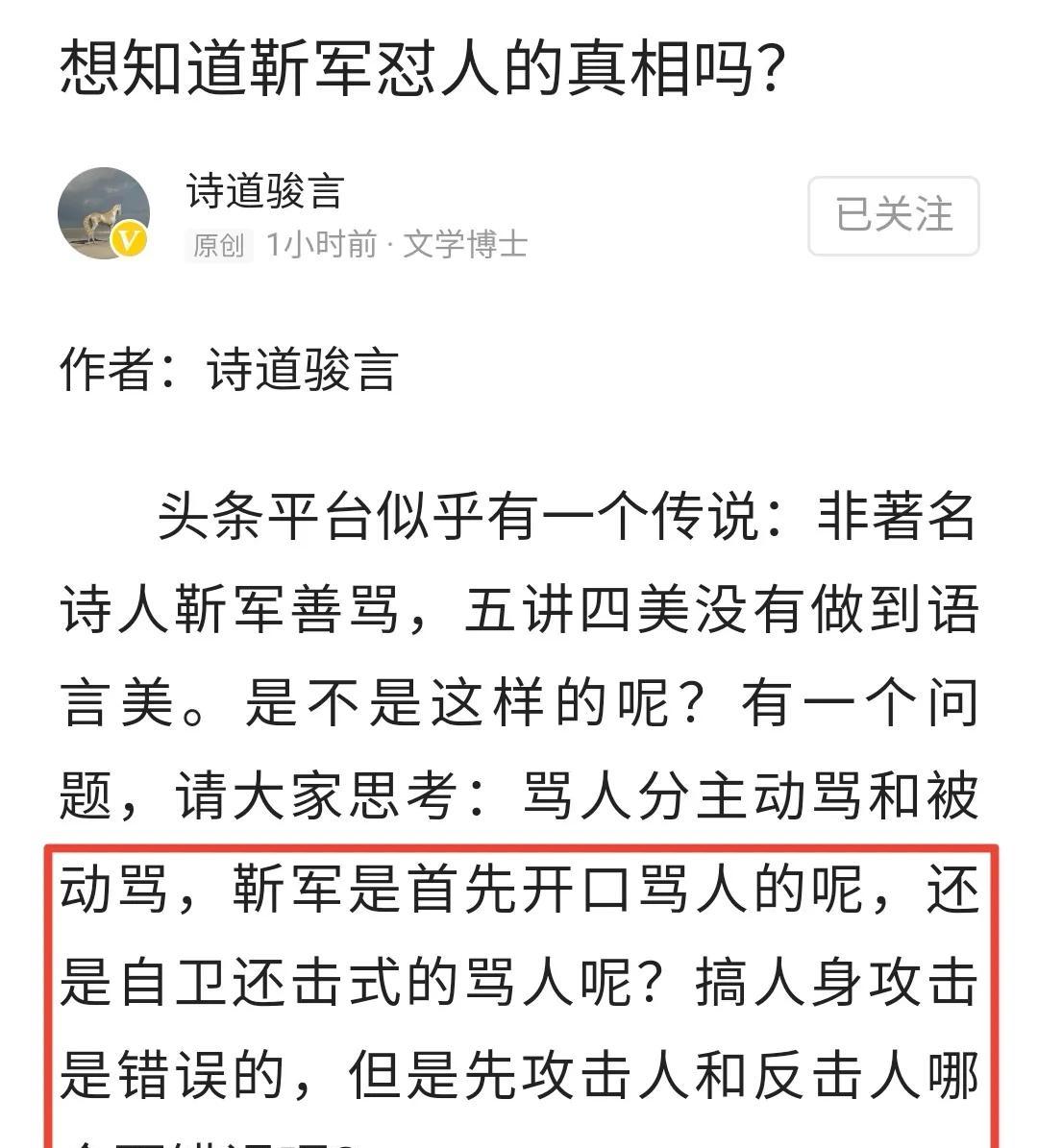Open 诗道骏言's profile avatar

tap(104, 213)
